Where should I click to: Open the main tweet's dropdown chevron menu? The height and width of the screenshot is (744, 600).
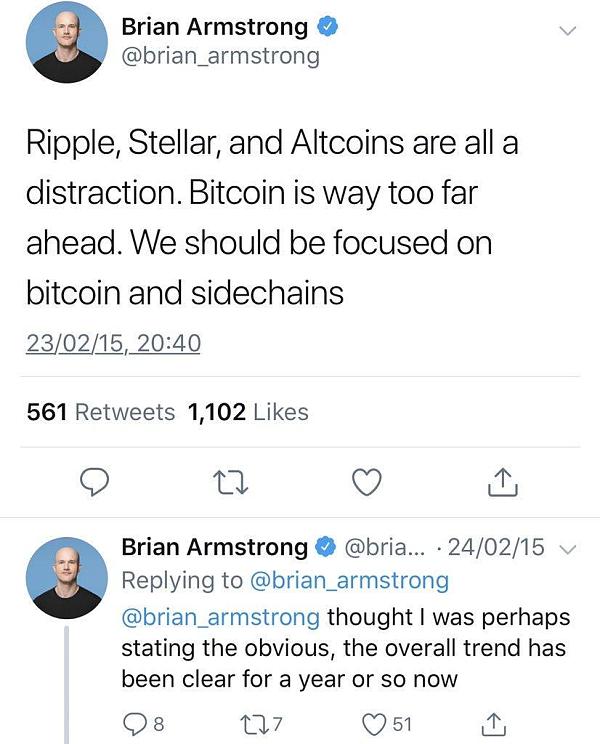(x=568, y=31)
